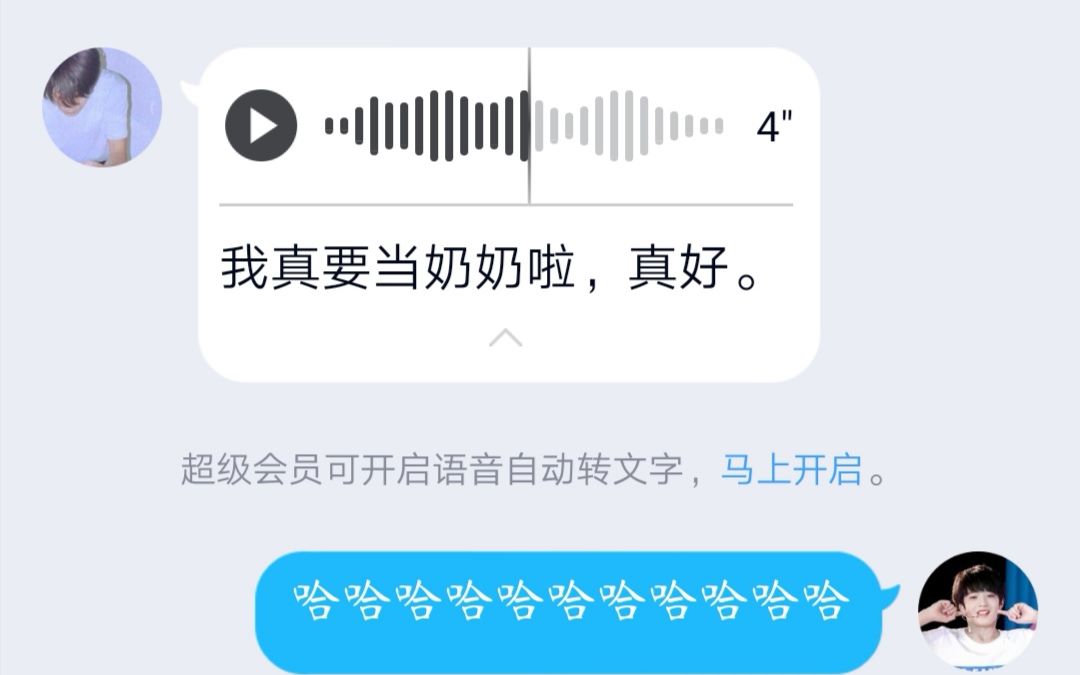Screen dimensions: 1080x675
Task: Tap the 马上开启 link
Action: (791, 469)
